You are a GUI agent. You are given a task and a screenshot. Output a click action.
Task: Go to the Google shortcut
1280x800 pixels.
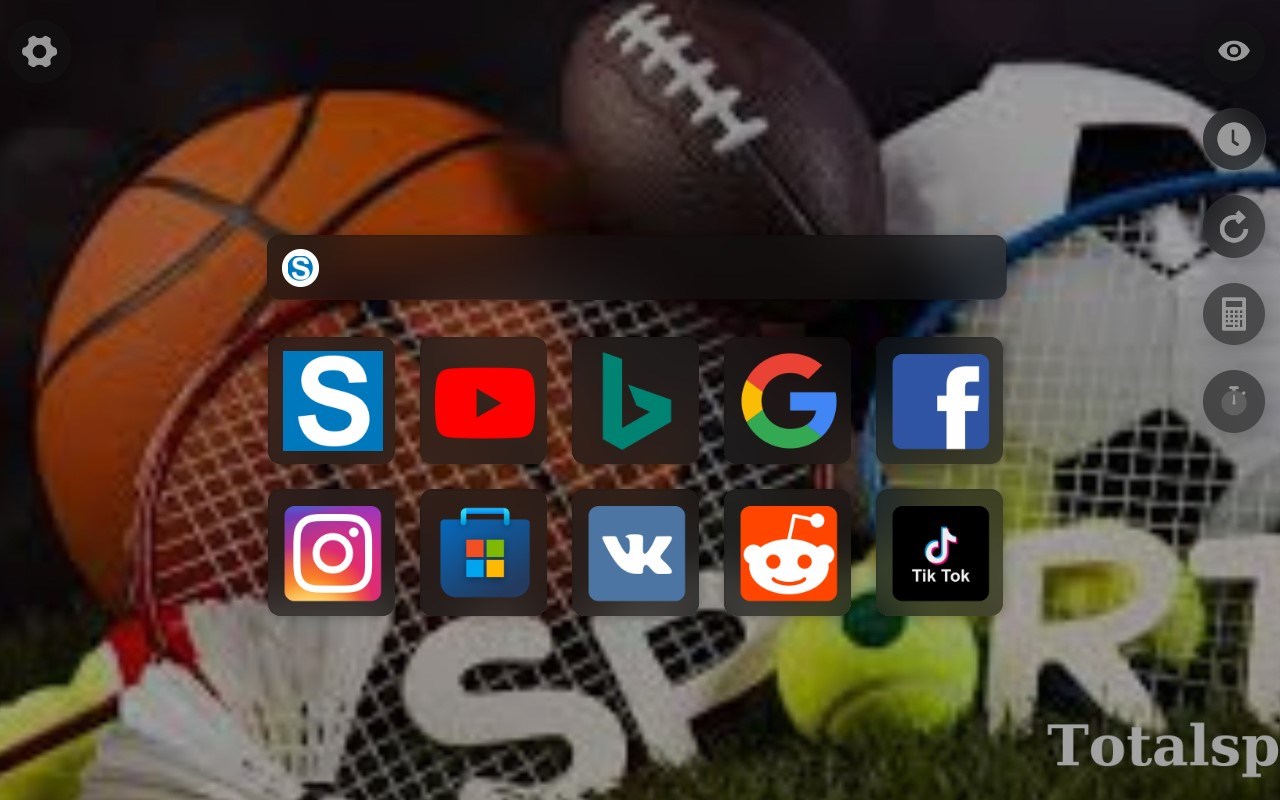788,401
